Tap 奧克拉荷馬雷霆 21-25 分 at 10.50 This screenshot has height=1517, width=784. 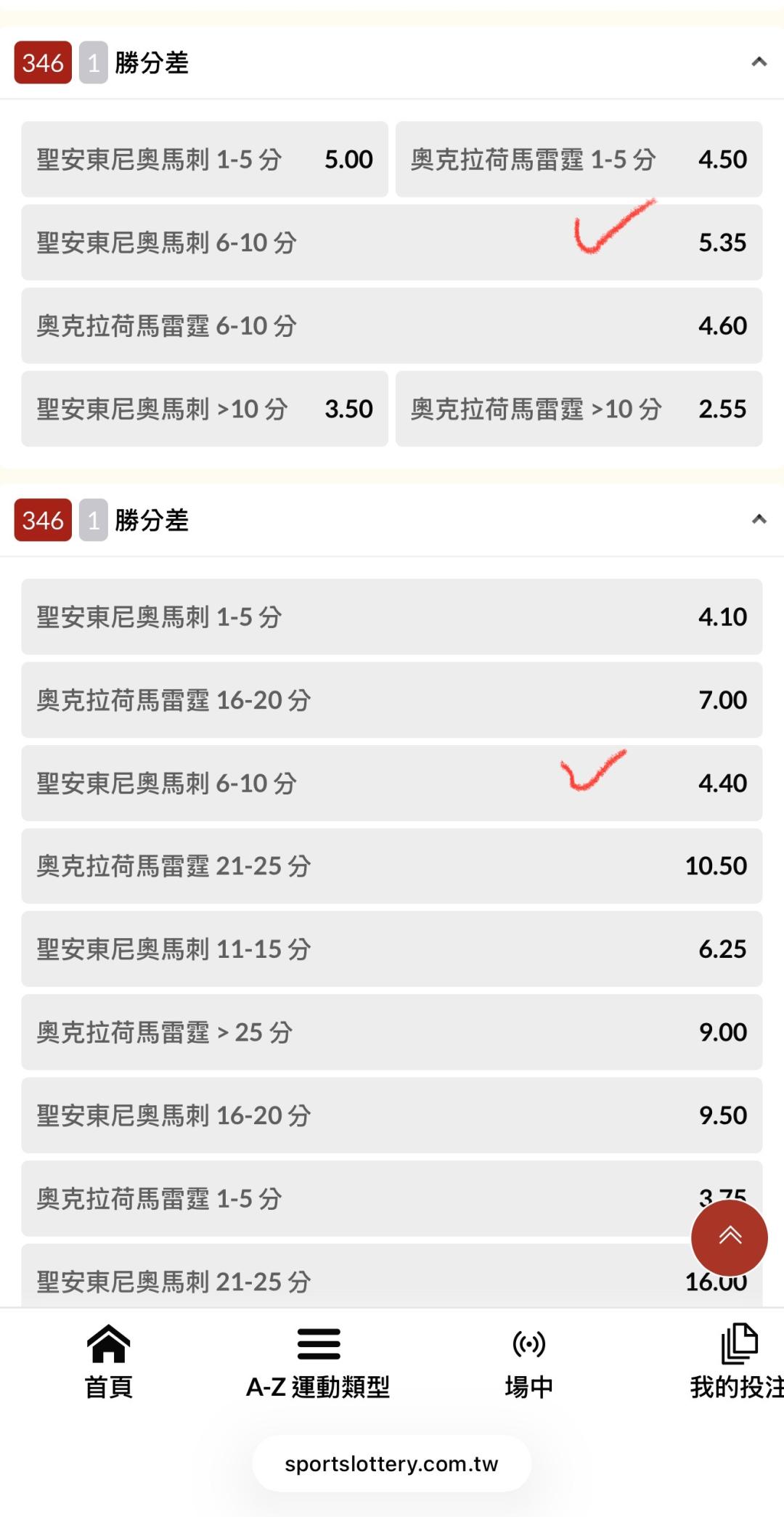coord(392,866)
